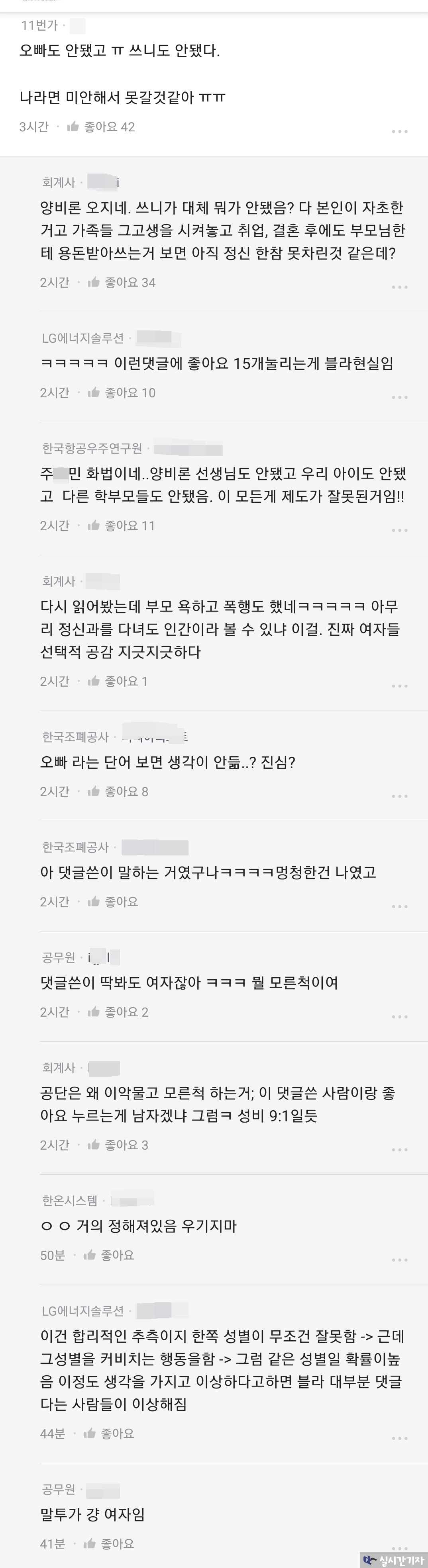The image size is (428, 1568).
Task: Open options for the 멍청한건 나였고 reply
Action: click(399, 906)
